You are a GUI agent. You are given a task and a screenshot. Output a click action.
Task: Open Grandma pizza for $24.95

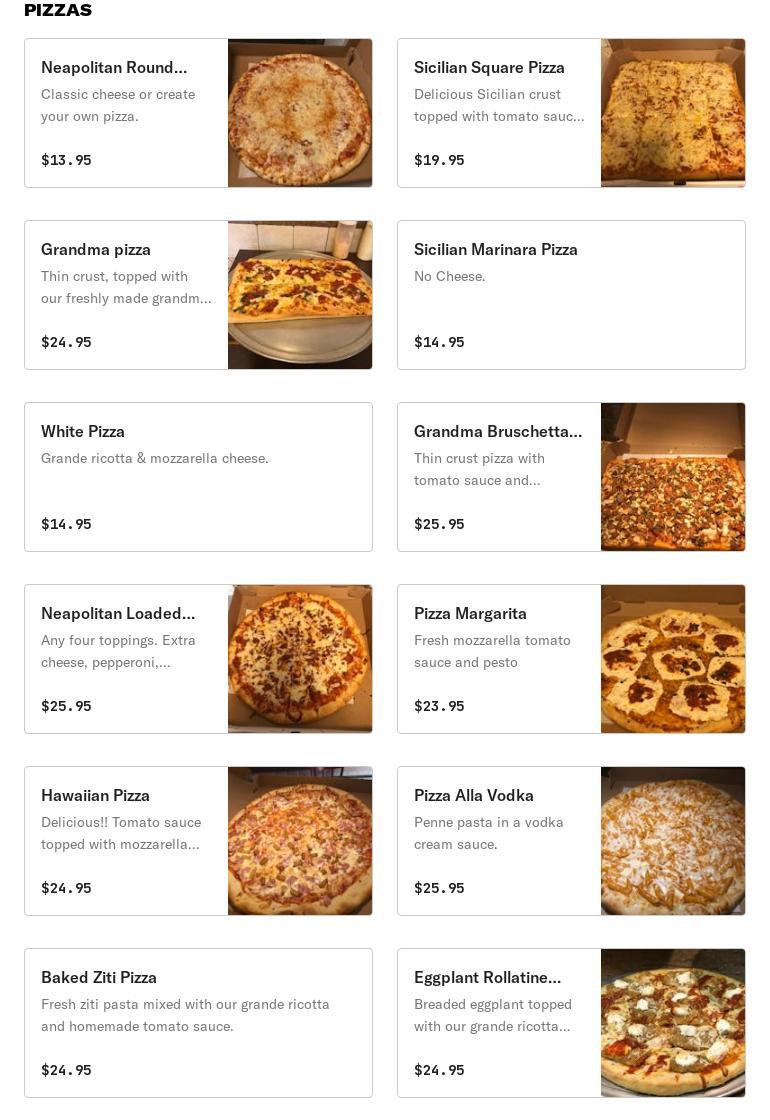[x=198, y=295]
